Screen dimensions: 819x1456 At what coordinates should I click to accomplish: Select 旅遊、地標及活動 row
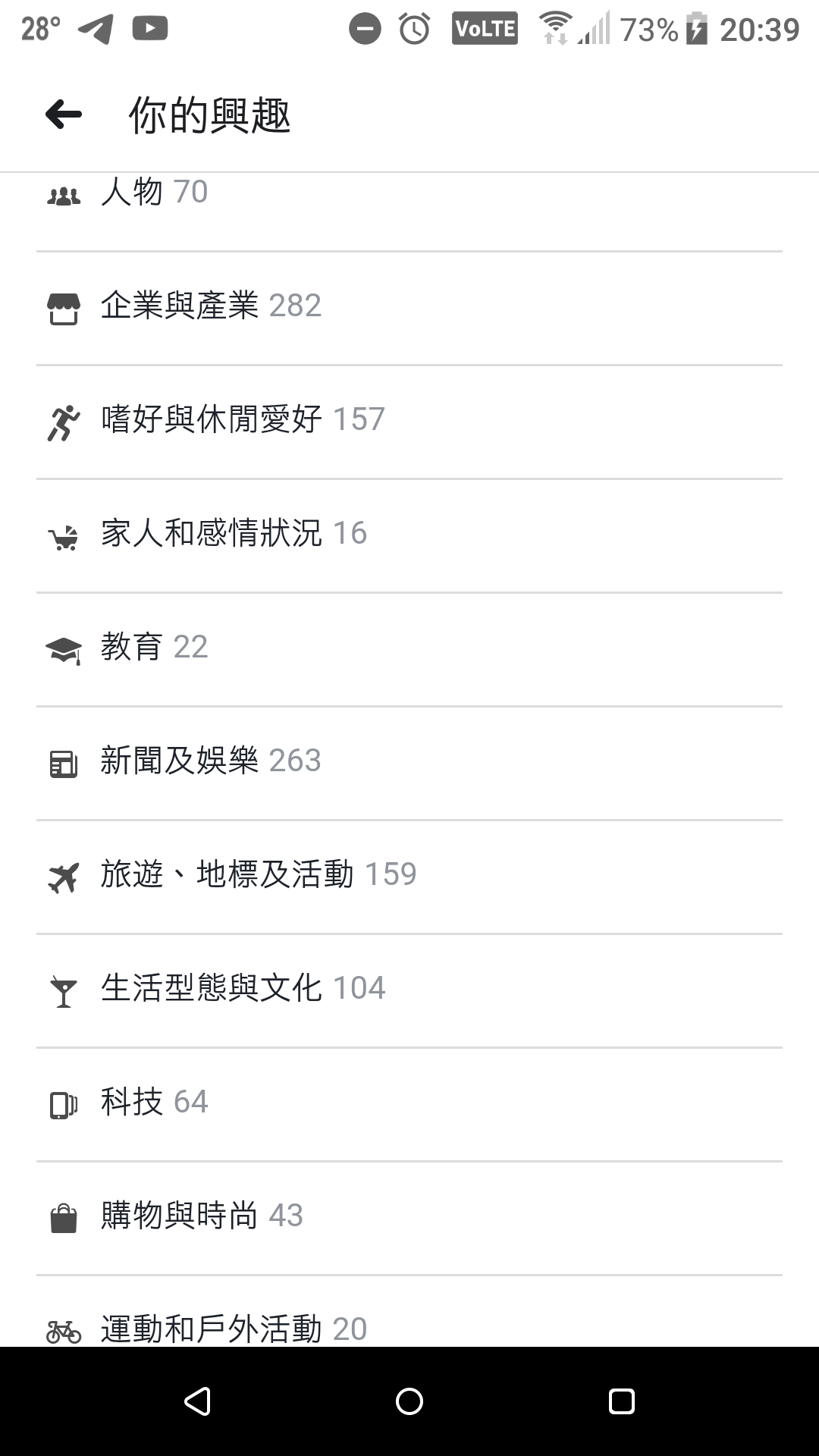coord(409,877)
